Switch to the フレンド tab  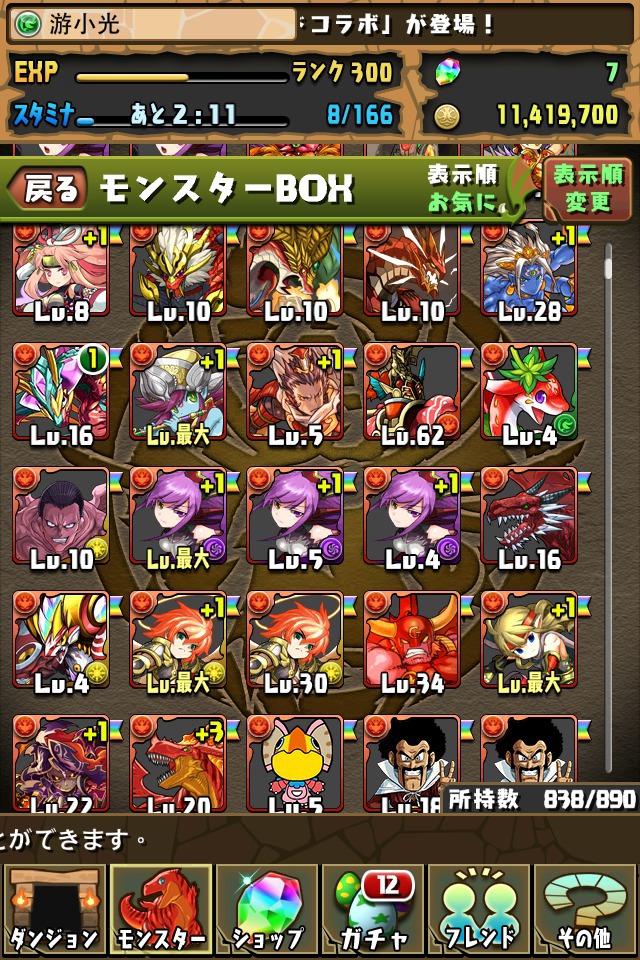480,912
